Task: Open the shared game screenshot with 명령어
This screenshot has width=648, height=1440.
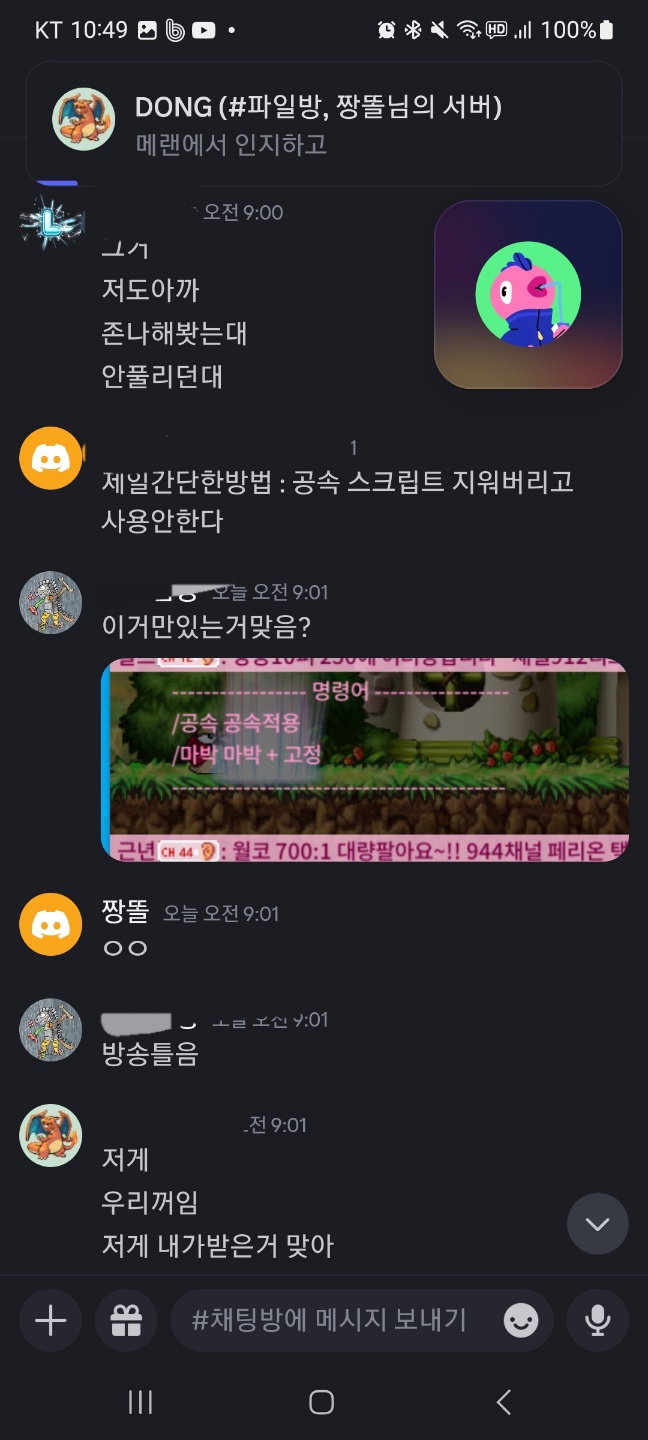Action: [x=365, y=759]
